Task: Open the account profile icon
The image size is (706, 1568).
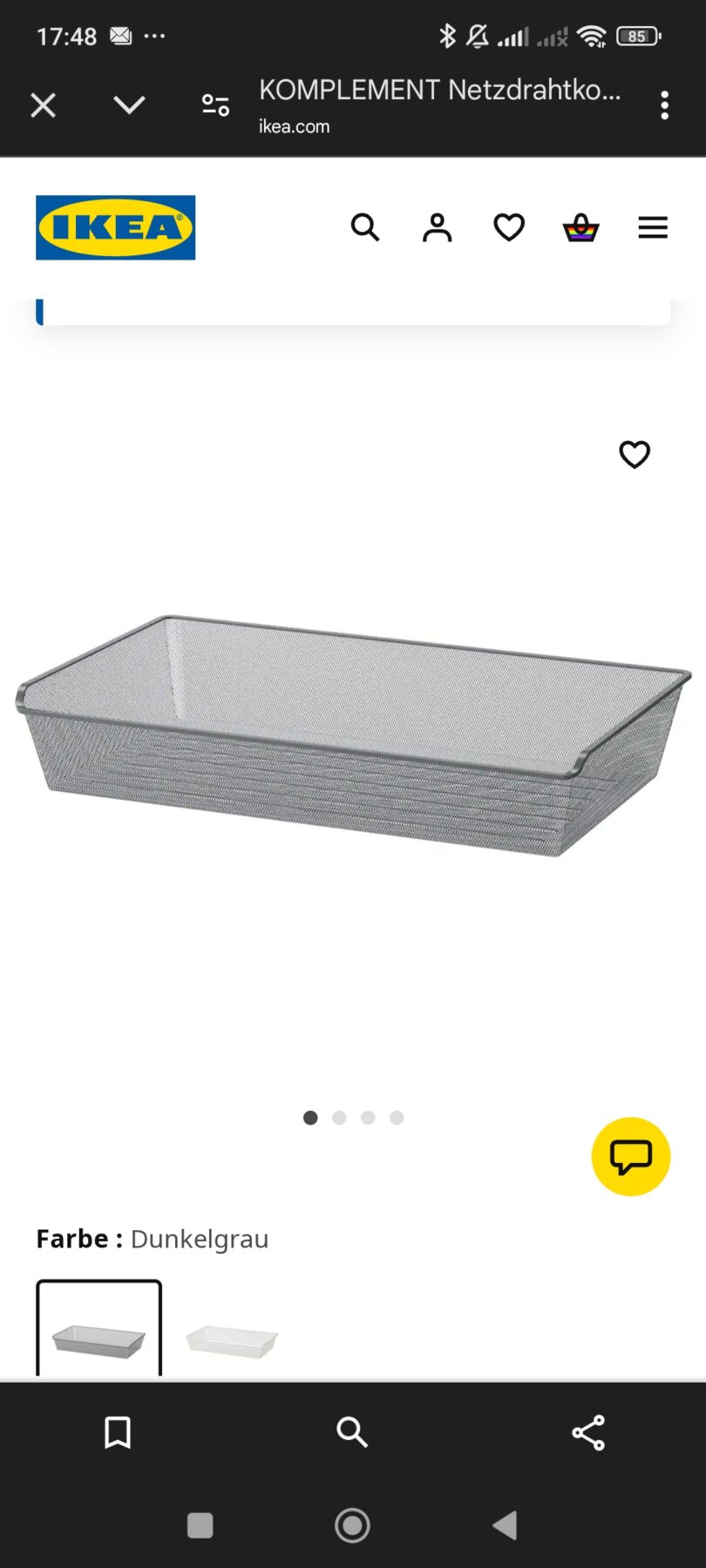Action: coord(438,227)
